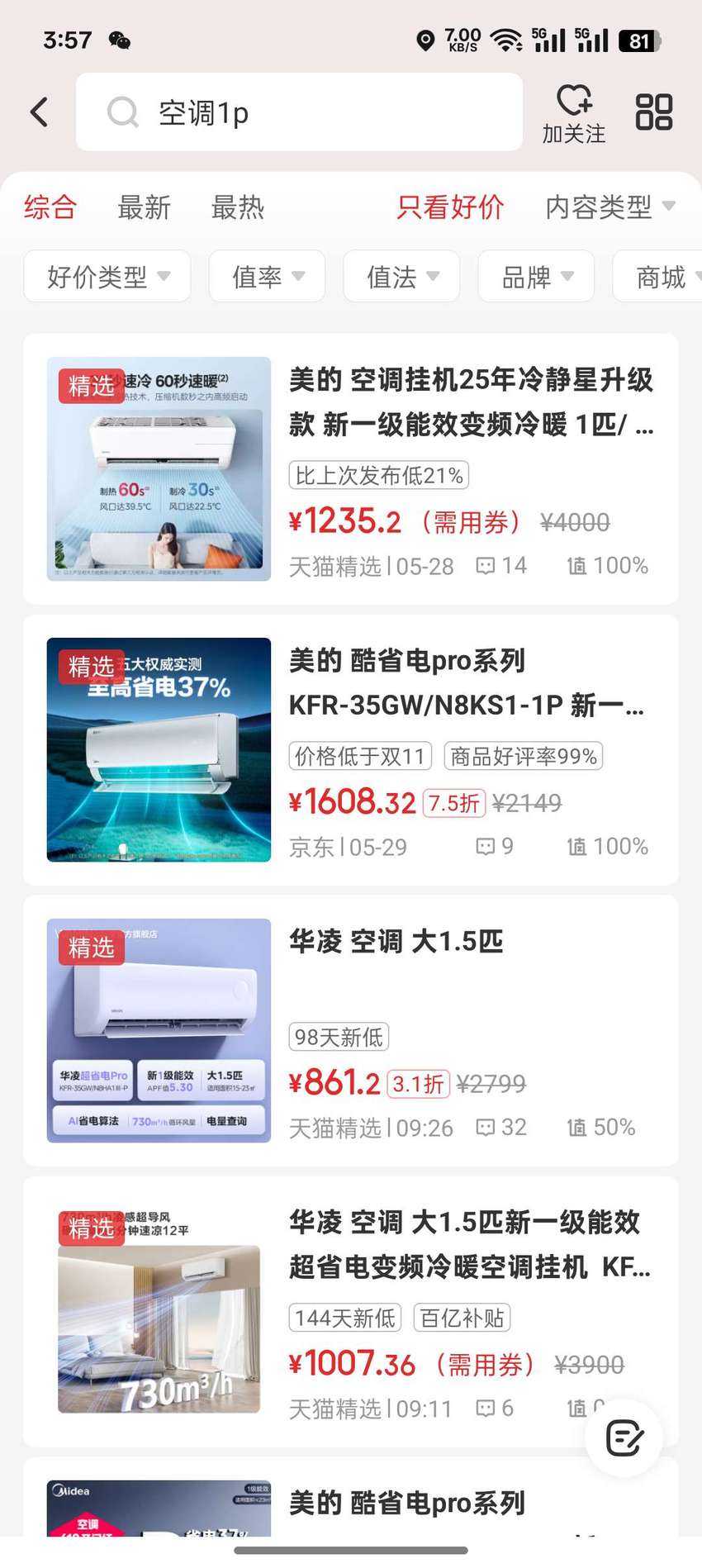Open the 美的 冷静星 ¥1235.2 deal

coord(351,468)
